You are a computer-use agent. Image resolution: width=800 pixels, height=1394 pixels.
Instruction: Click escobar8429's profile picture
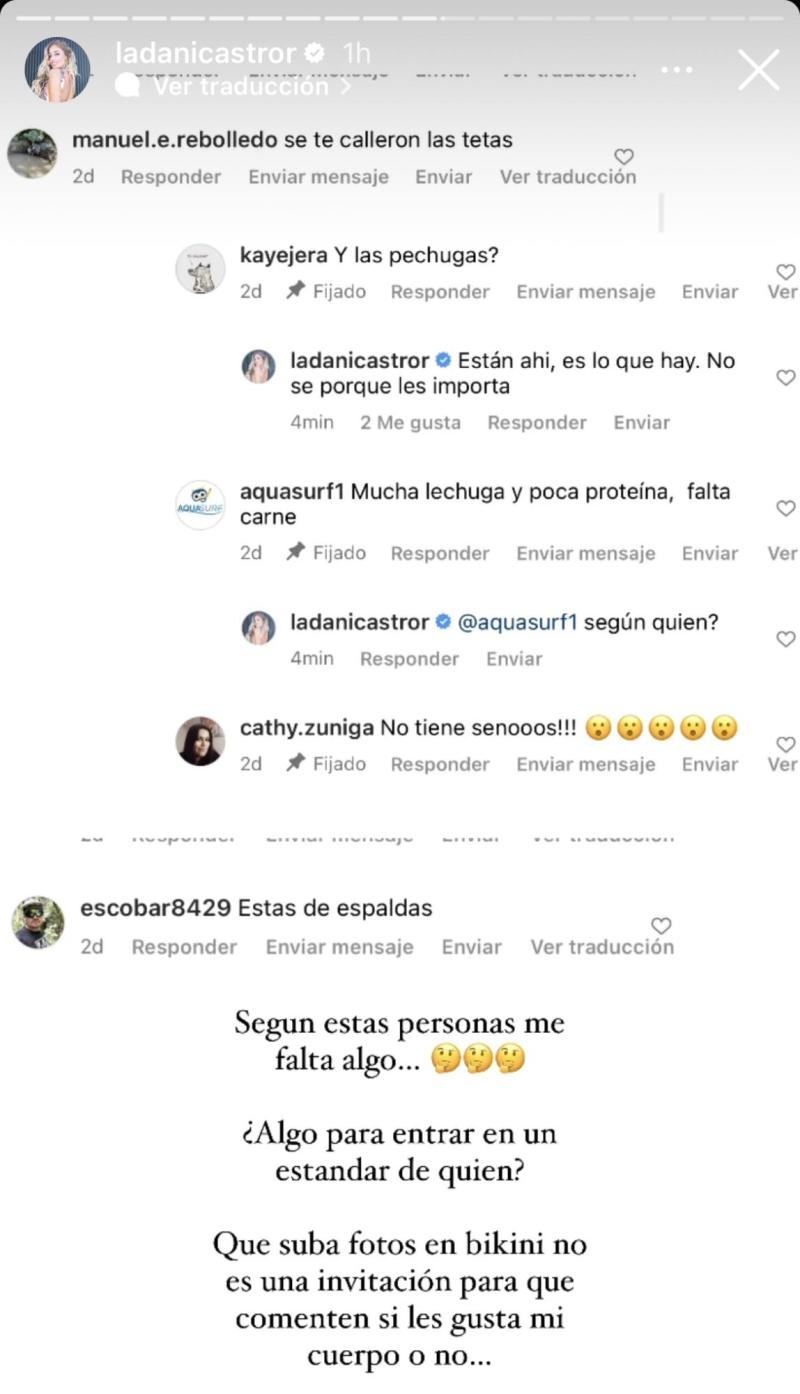tap(37, 925)
